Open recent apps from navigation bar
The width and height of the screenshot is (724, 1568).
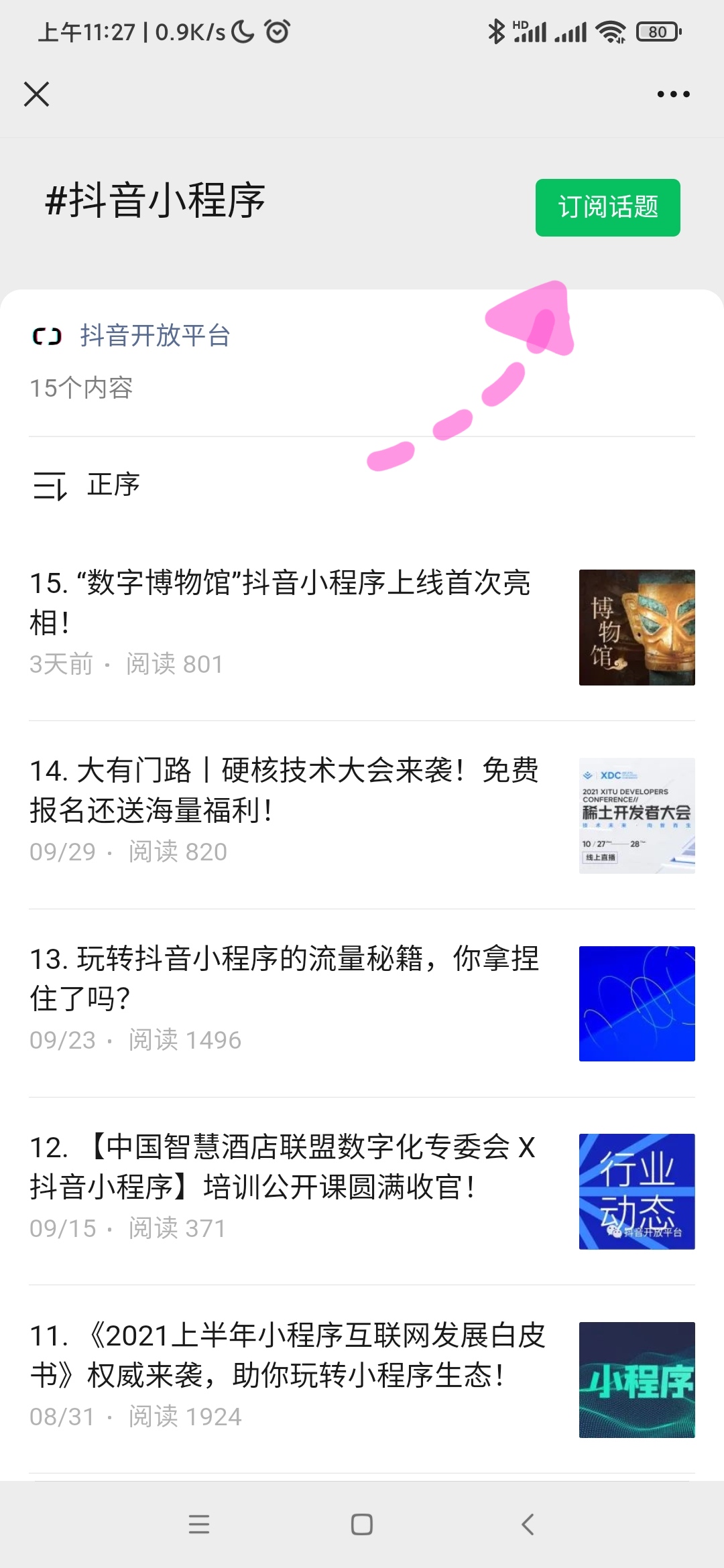pos(199,1524)
